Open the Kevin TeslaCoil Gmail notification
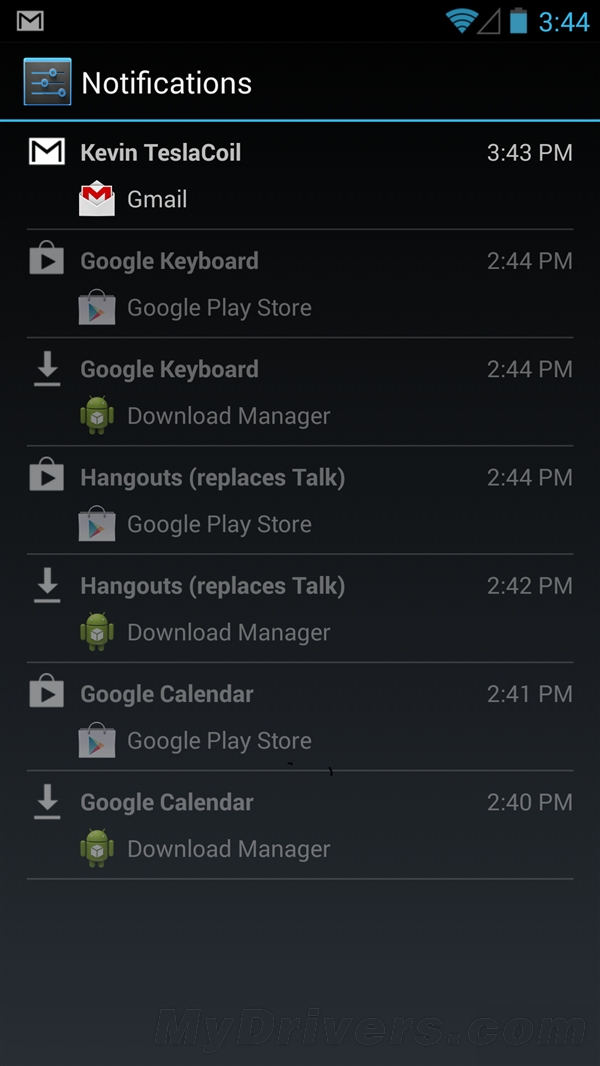The height and width of the screenshot is (1066, 600). [300, 175]
